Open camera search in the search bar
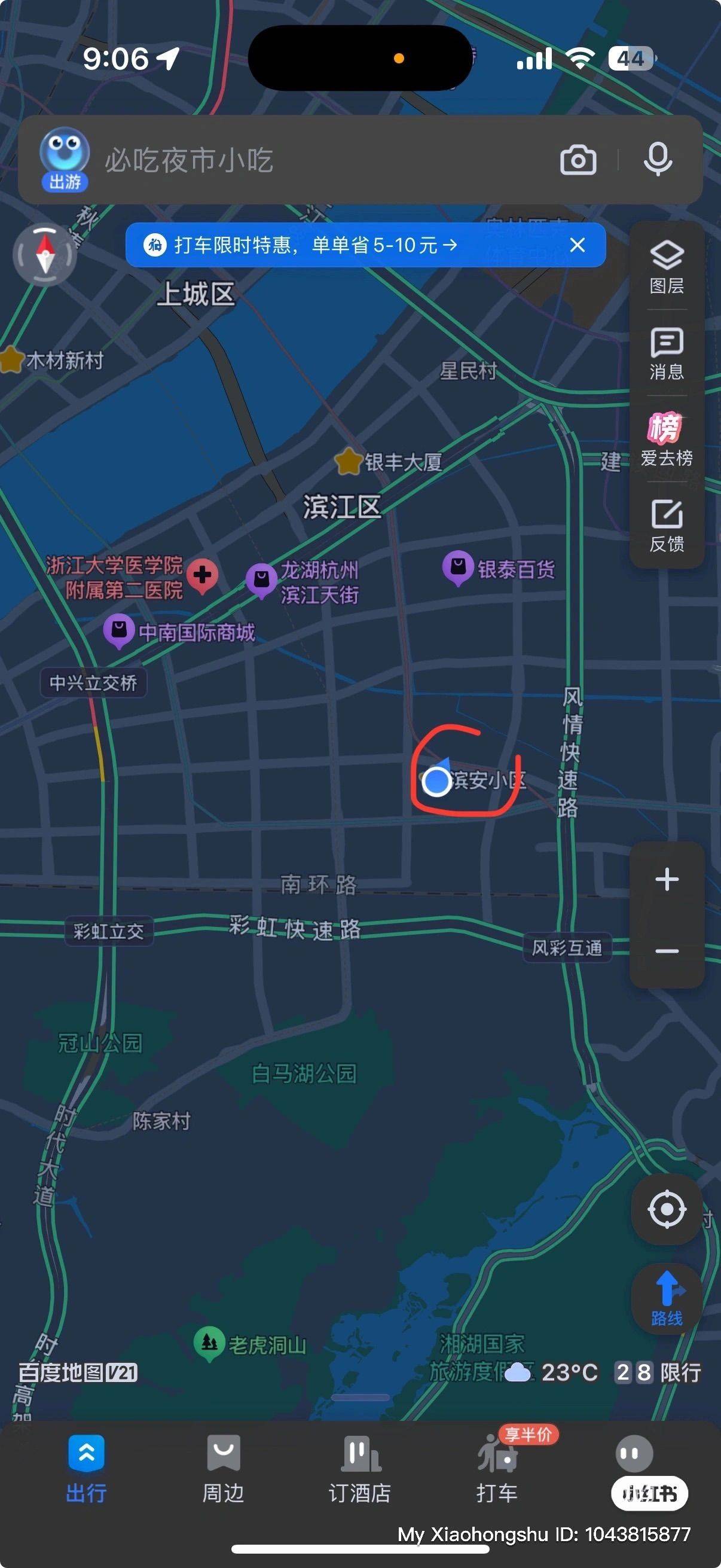 578,160
